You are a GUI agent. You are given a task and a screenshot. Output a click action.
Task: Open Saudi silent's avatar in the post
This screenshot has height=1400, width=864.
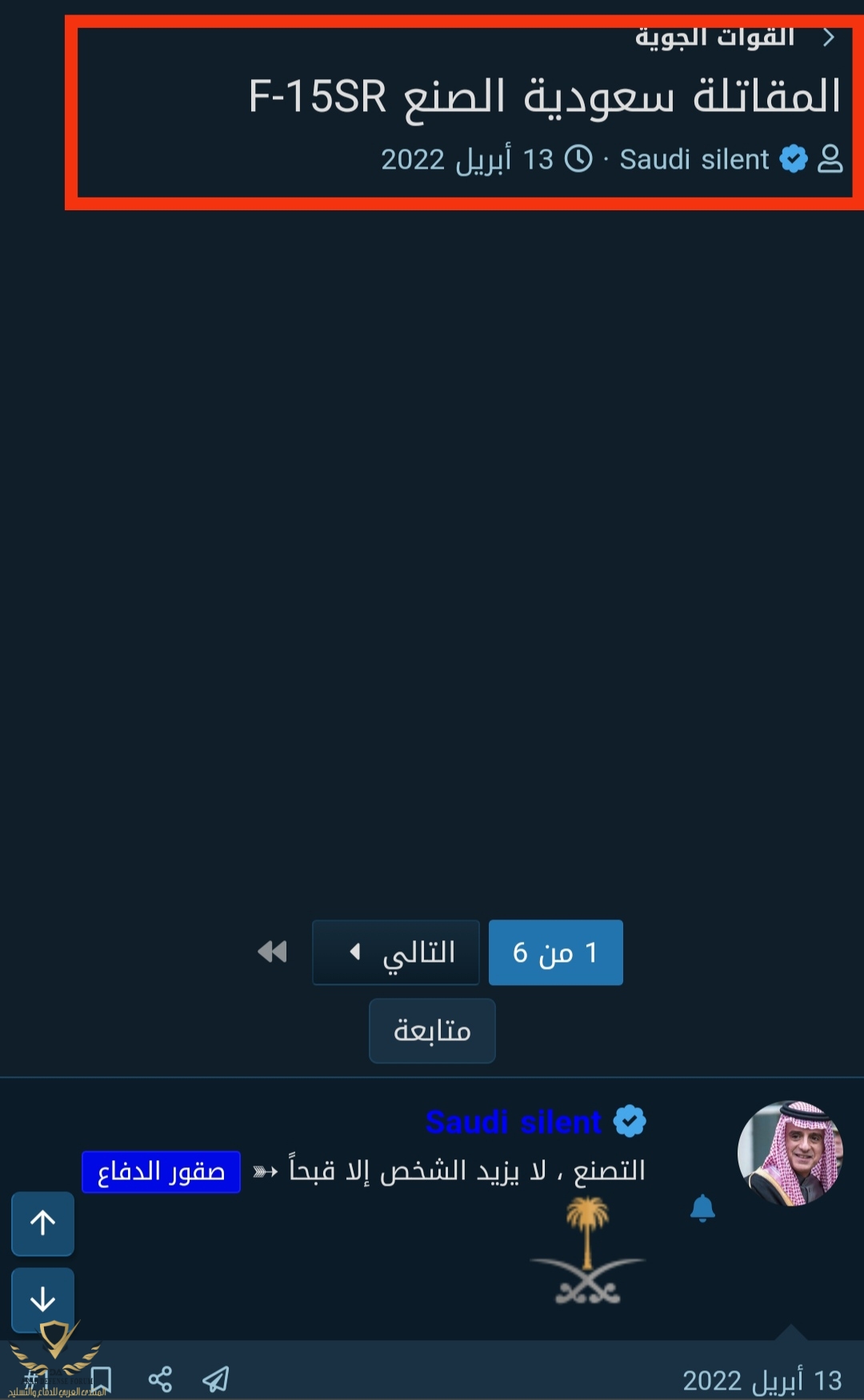tap(790, 1153)
